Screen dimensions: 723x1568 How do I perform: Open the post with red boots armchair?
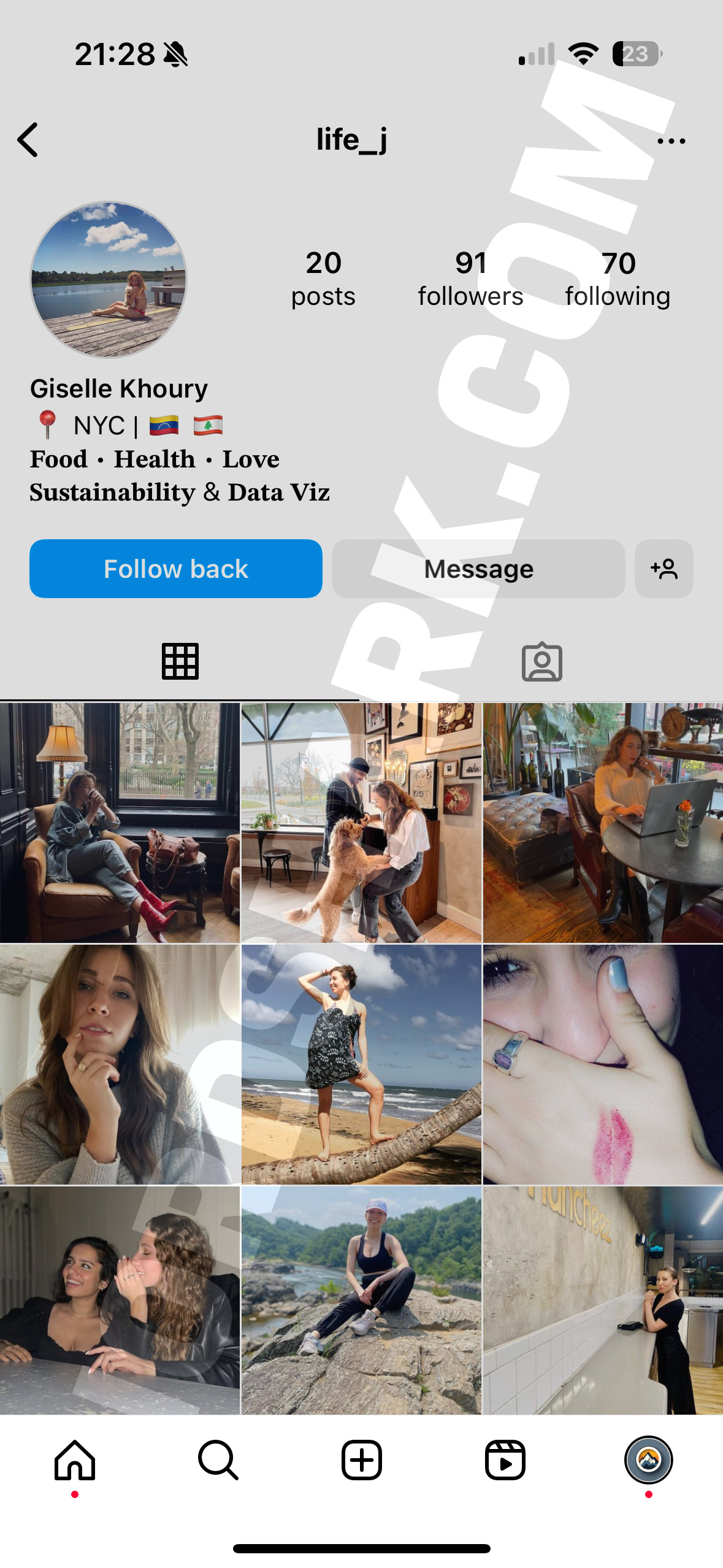click(x=120, y=823)
